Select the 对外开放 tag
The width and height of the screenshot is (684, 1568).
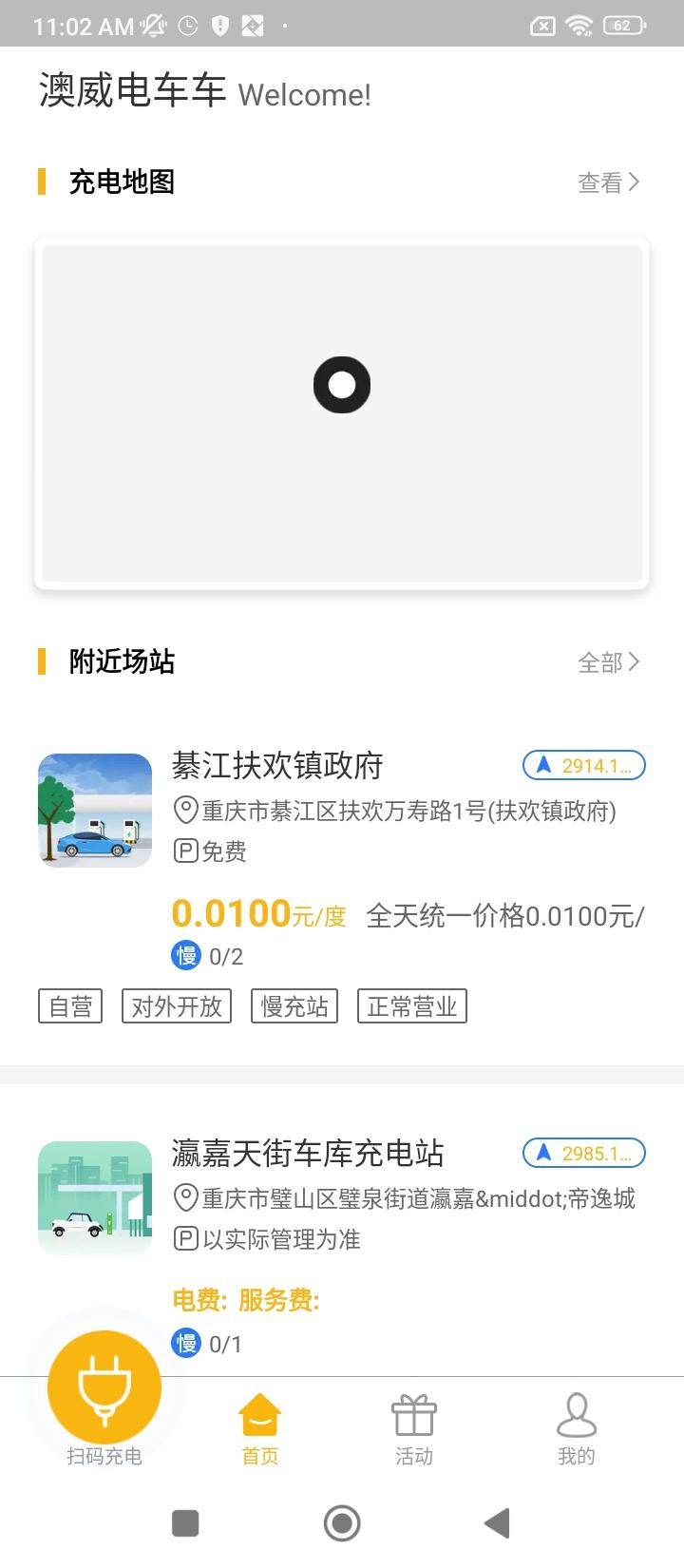(x=176, y=1005)
